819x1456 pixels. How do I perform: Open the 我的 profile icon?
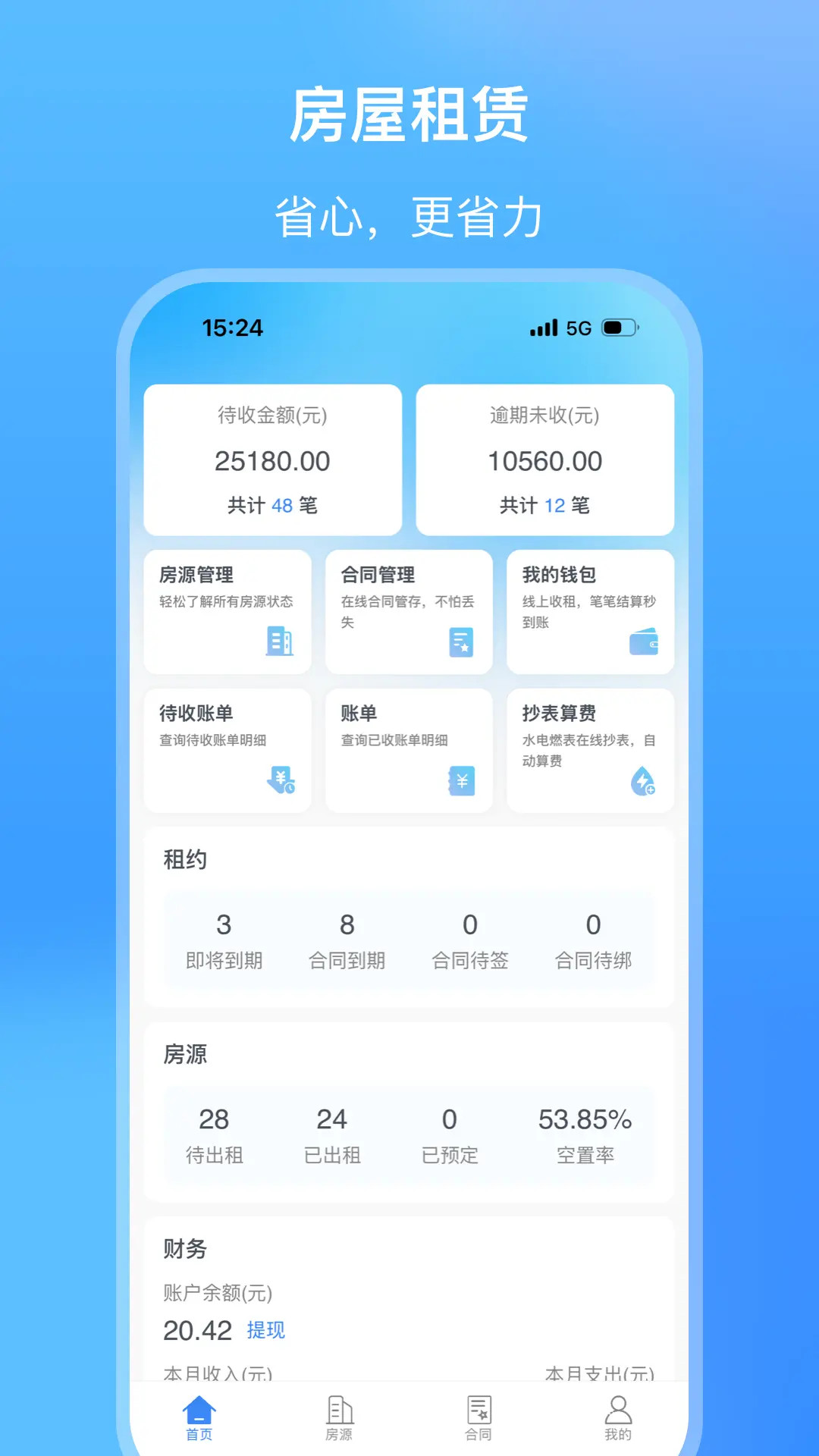pos(618,1408)
